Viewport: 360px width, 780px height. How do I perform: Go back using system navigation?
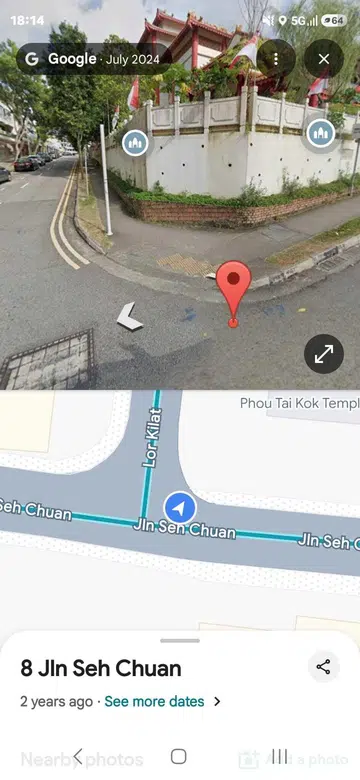pyautogui.click(x=79, y=757)
